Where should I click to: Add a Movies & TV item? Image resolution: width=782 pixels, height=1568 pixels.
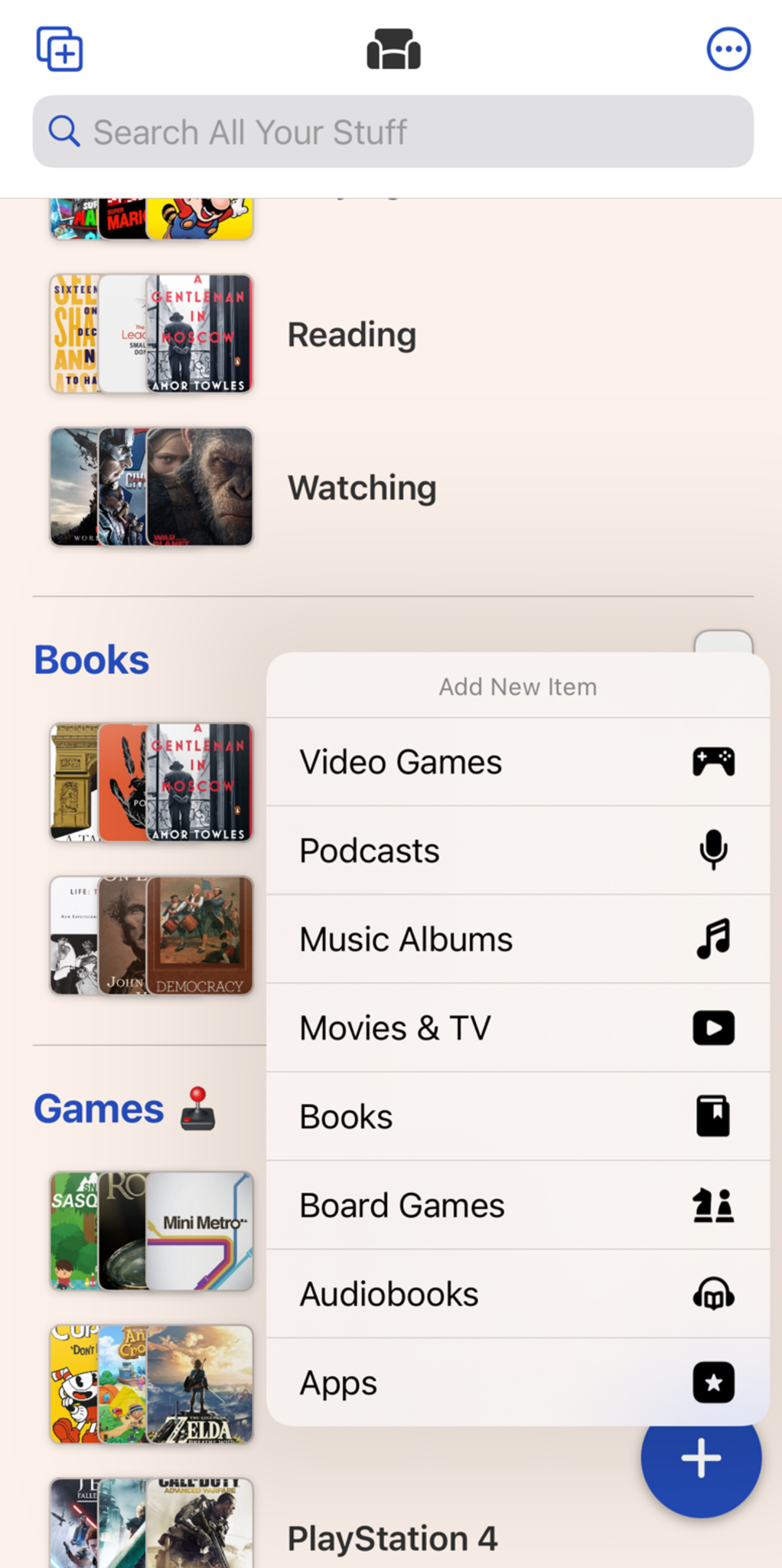517,1028
